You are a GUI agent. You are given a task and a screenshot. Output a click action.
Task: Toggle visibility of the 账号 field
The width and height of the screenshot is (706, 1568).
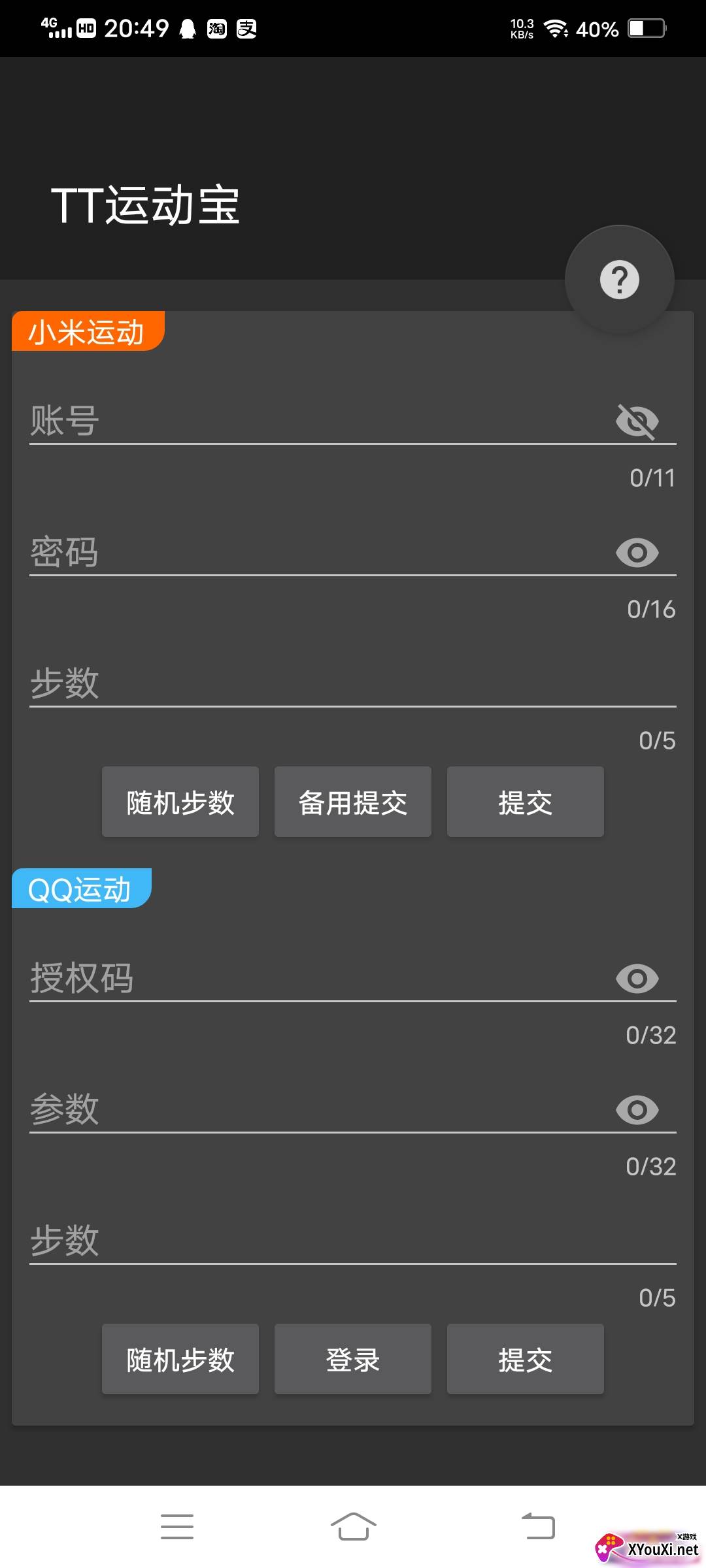pyautogui.click(x=637, y=421)
